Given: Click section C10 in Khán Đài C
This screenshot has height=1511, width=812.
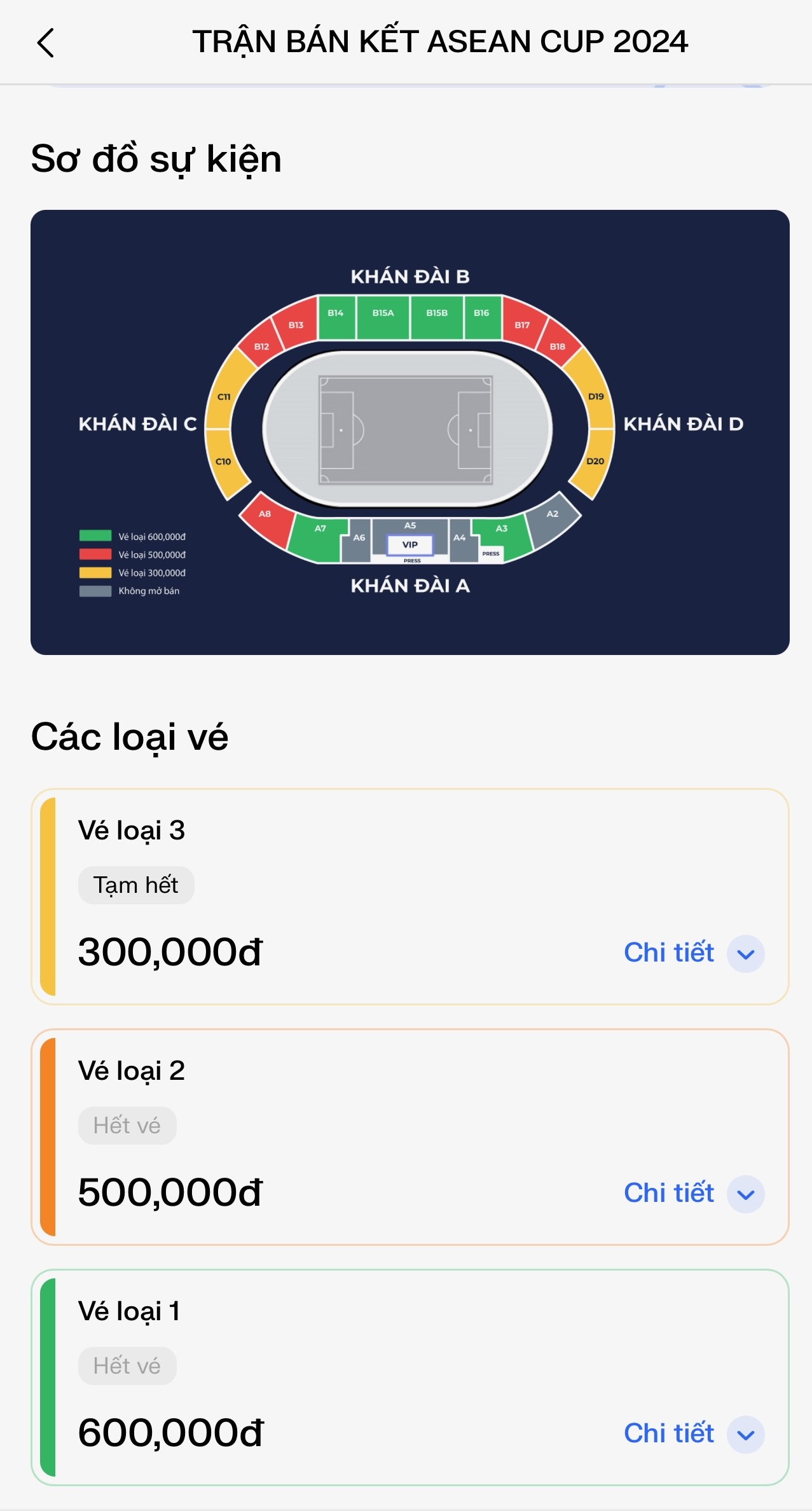Looking at the screenshot, I should click(x=223, y=463).
